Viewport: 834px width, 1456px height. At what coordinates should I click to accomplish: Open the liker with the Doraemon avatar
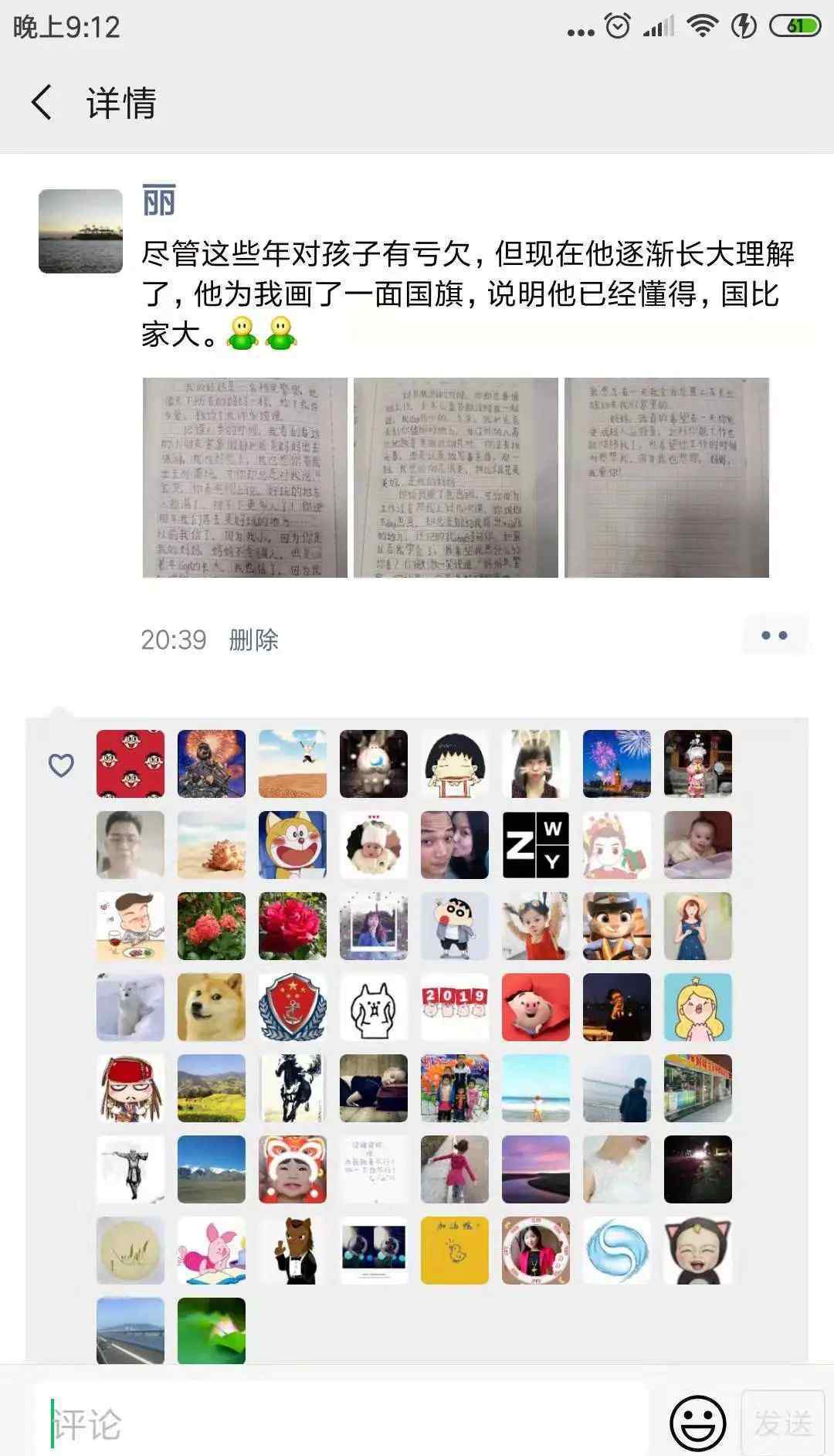click(x=293, y=845)
